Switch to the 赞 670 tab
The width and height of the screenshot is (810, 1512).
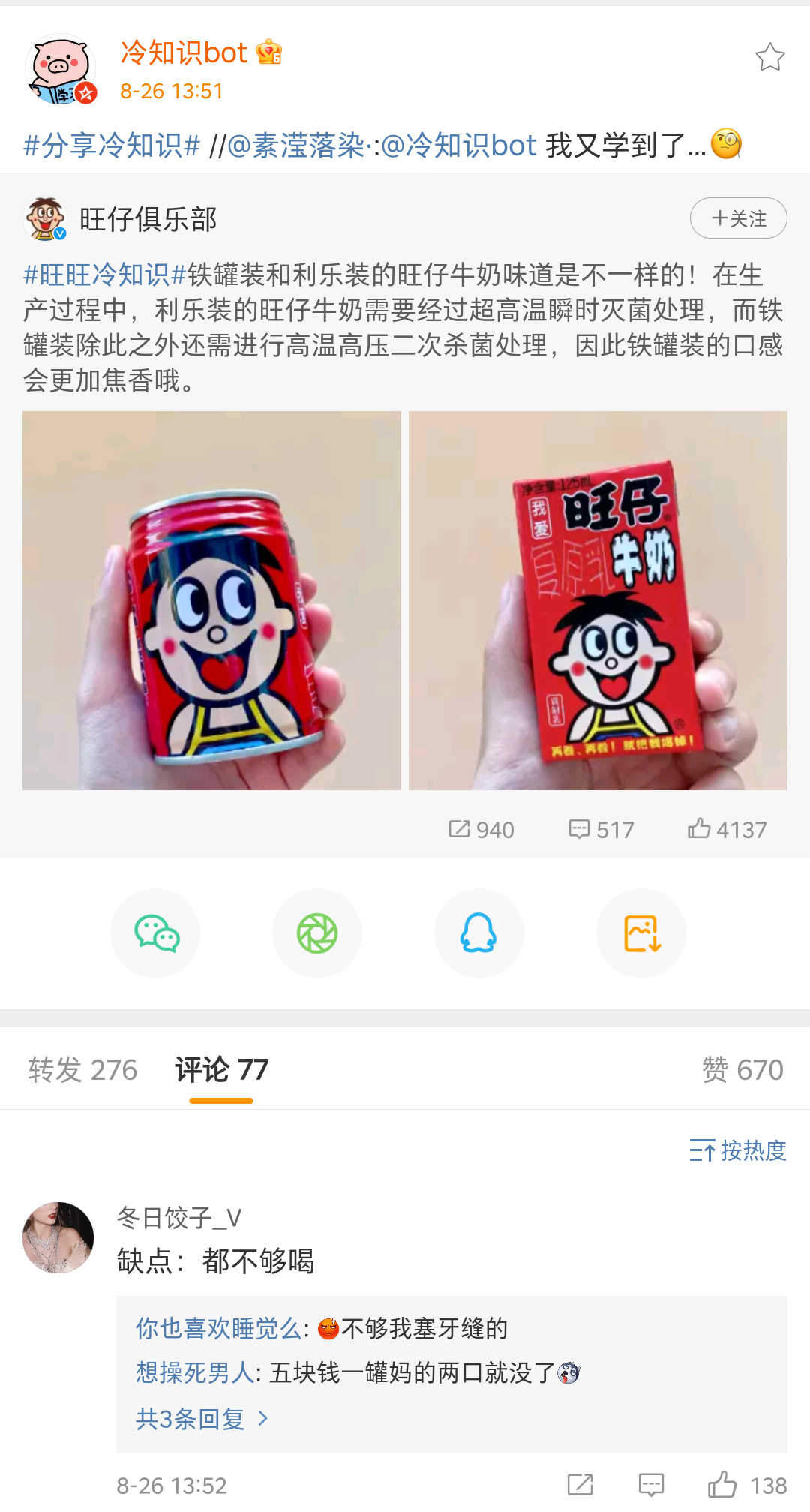click(x=742, y=1069)
